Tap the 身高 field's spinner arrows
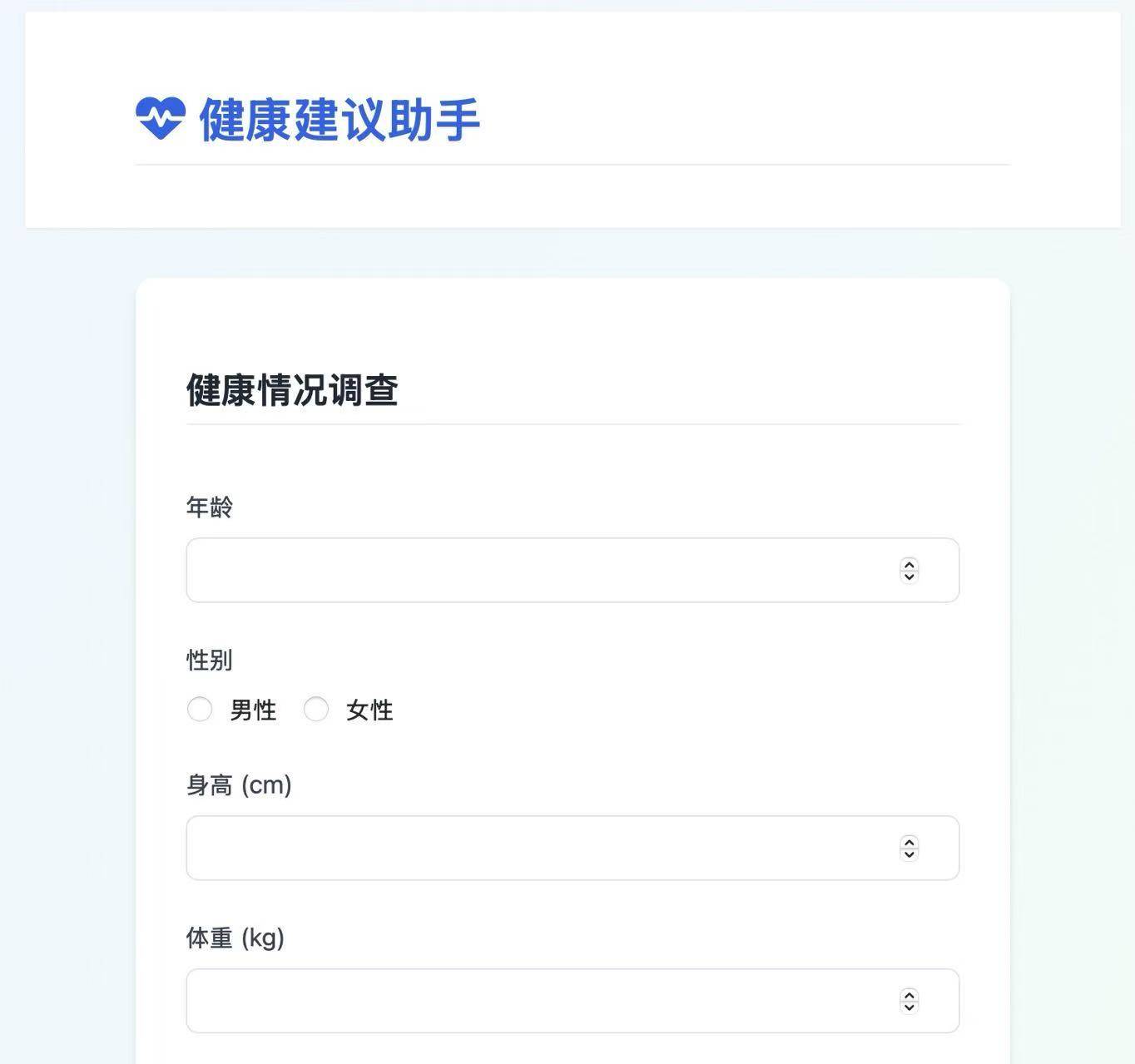The width and height of the screenshot is (1135, 1064). (909, 848)
